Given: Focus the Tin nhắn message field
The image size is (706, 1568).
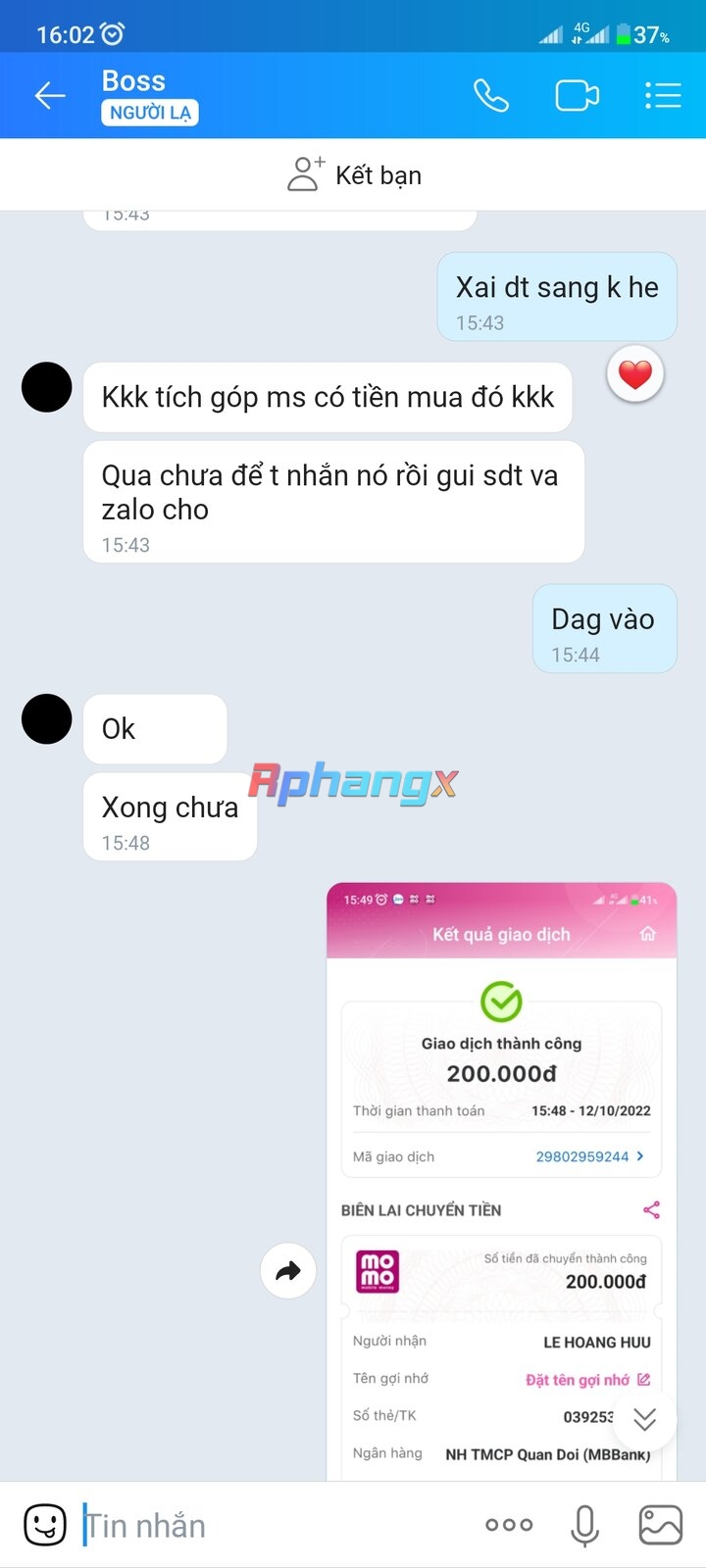Looking at the screenshot, I should (275, 1525).
